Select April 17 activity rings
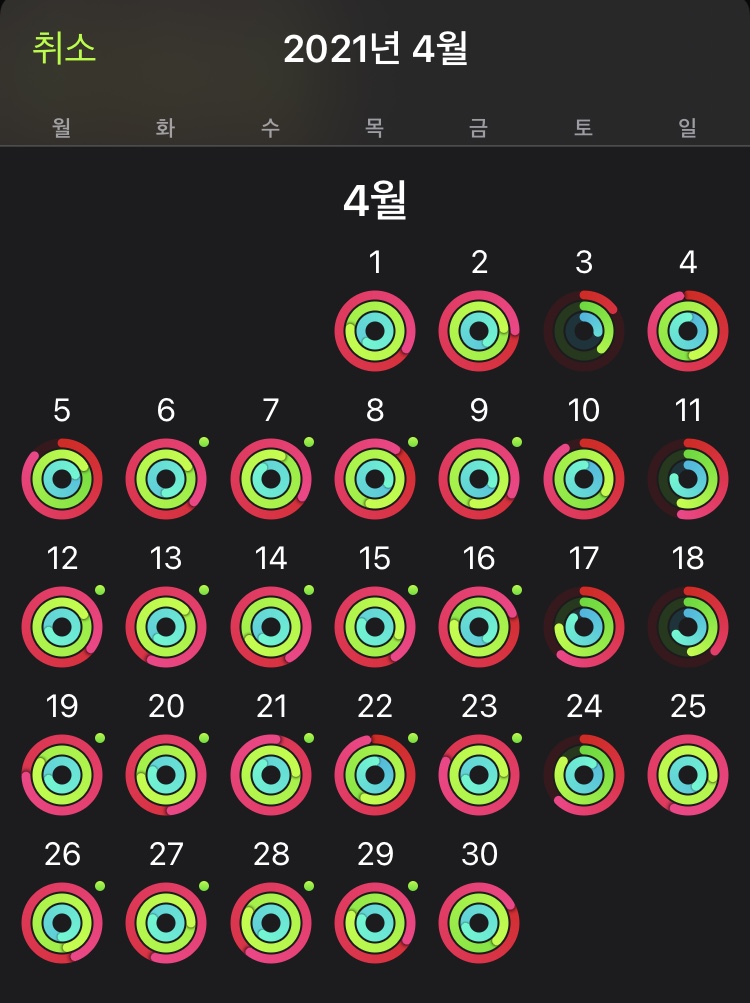 (584, 627)
